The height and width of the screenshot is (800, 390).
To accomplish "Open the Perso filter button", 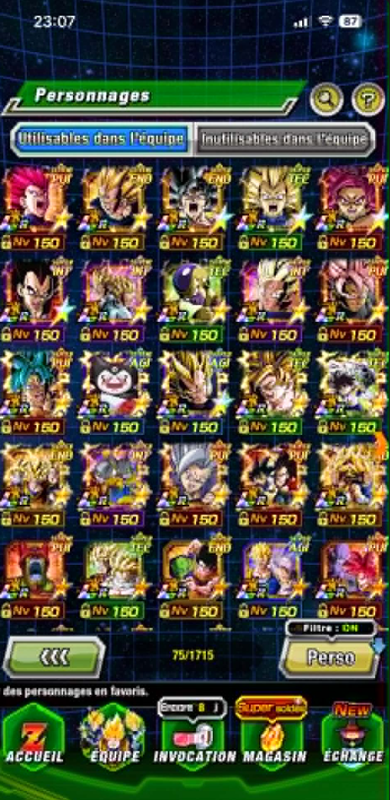I will 331,657.
